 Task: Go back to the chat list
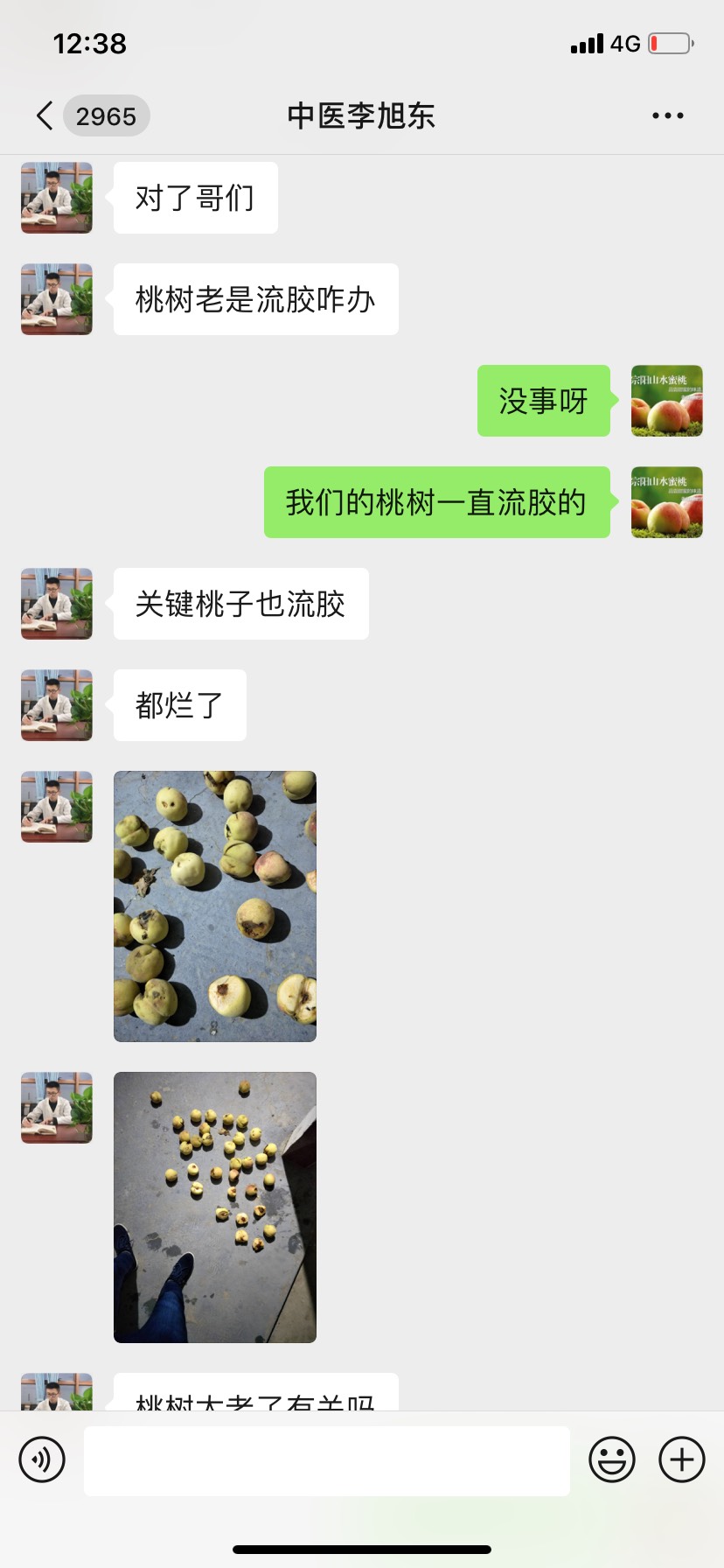[45, 115]
